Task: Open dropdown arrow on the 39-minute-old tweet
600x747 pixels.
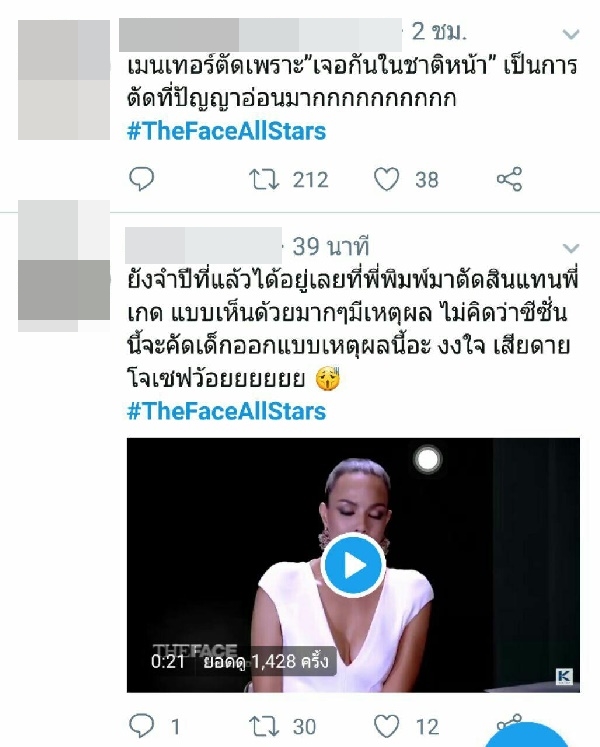Action: [571, 246]
